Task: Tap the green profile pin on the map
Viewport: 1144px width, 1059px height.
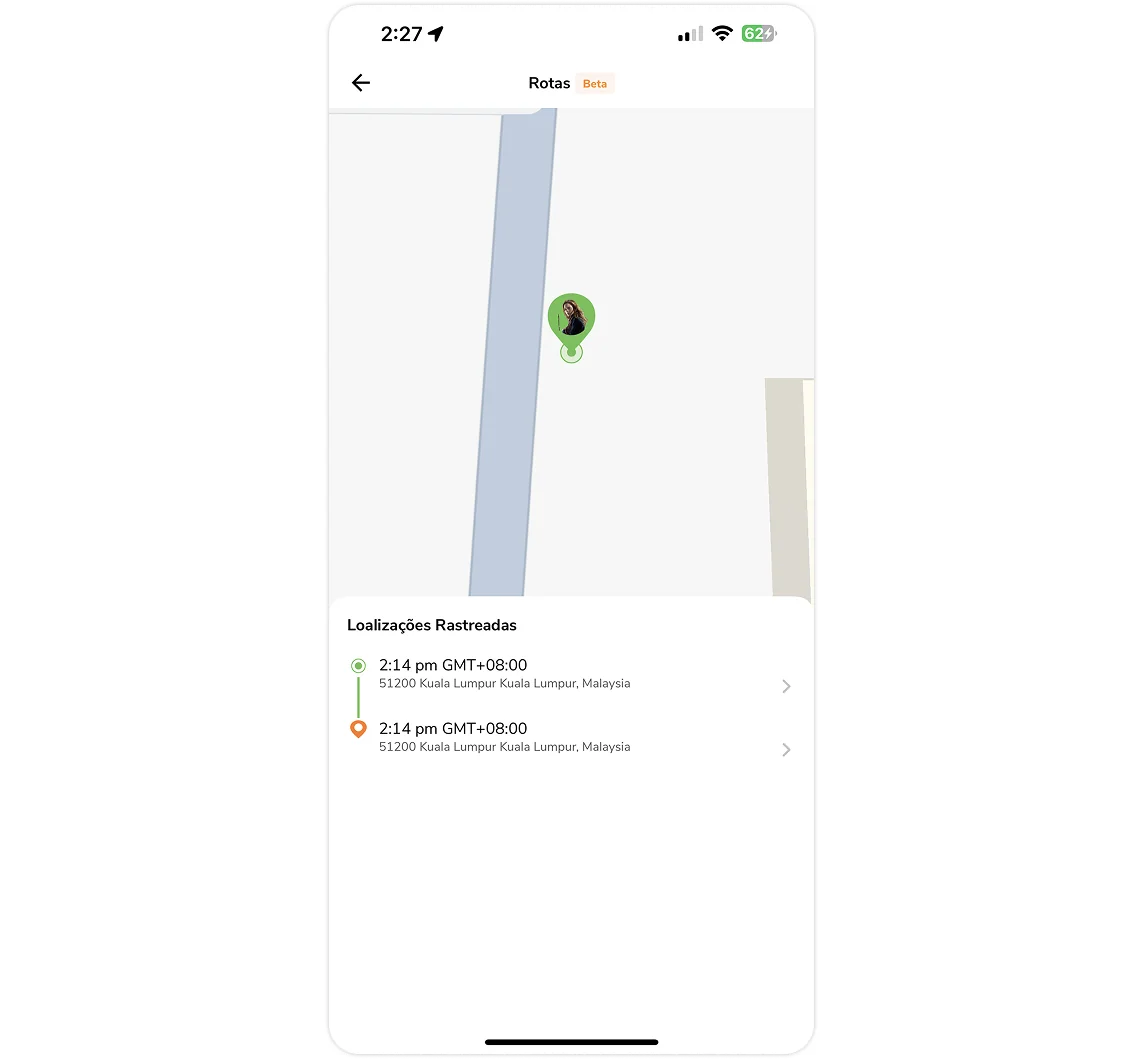Action: click(571, 318)
